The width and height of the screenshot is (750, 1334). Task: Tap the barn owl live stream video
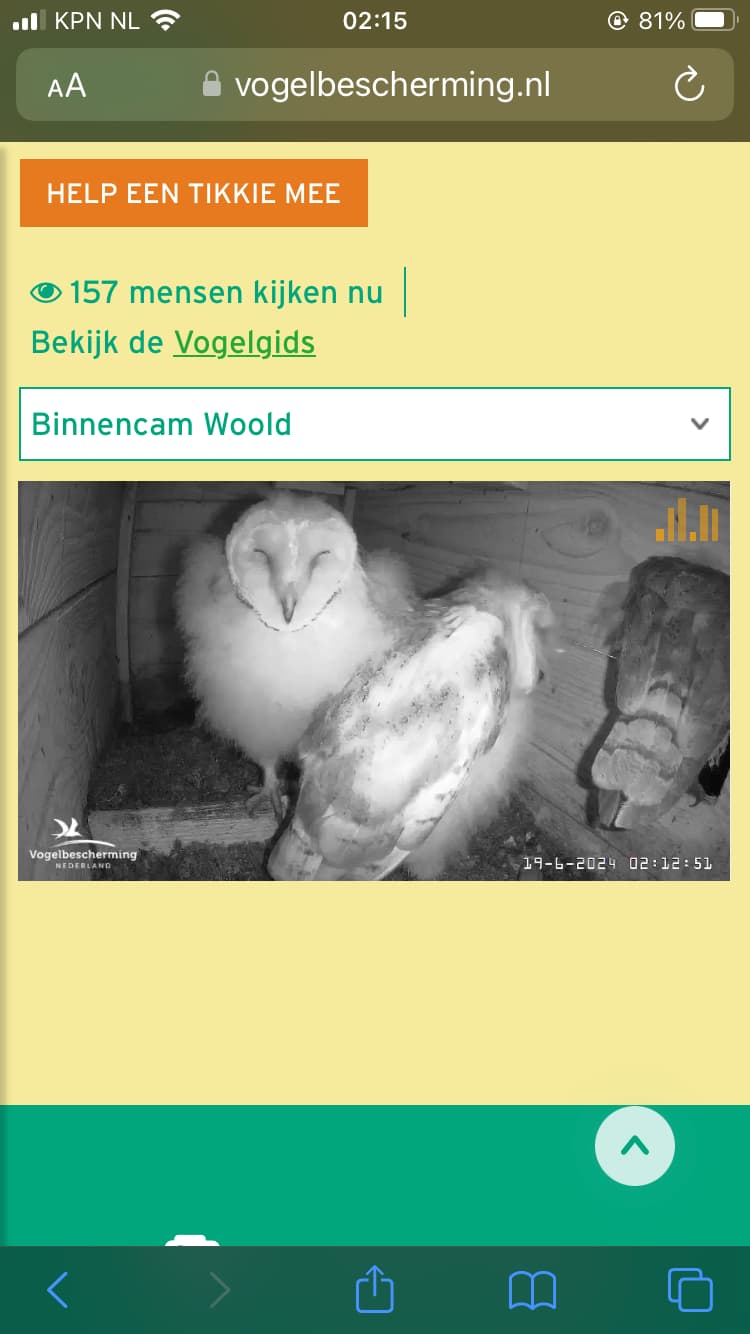click(x=374, y=681)
